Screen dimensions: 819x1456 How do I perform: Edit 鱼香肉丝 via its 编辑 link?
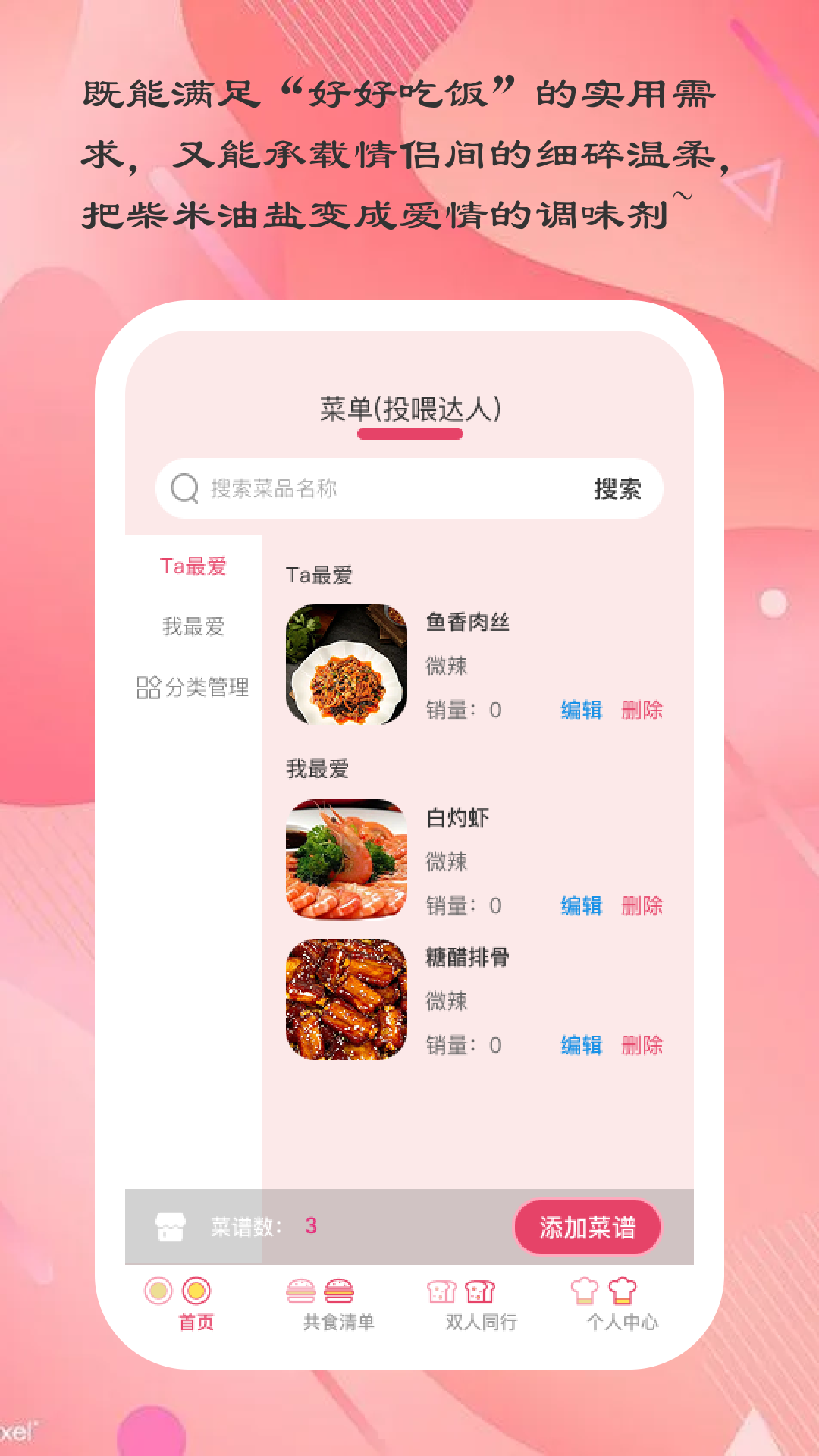tap(581, 711)
